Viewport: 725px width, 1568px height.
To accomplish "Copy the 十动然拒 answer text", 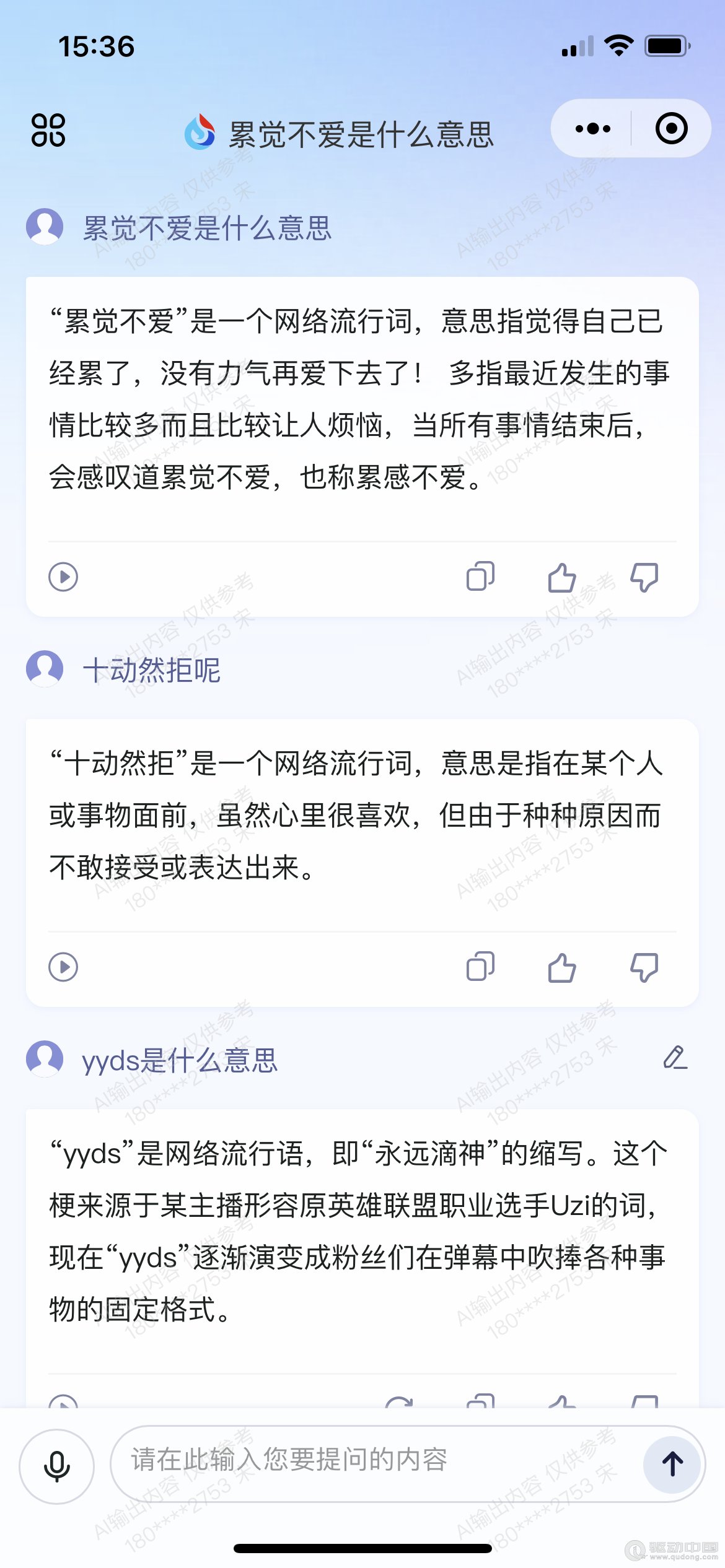I will coord(480,967).
